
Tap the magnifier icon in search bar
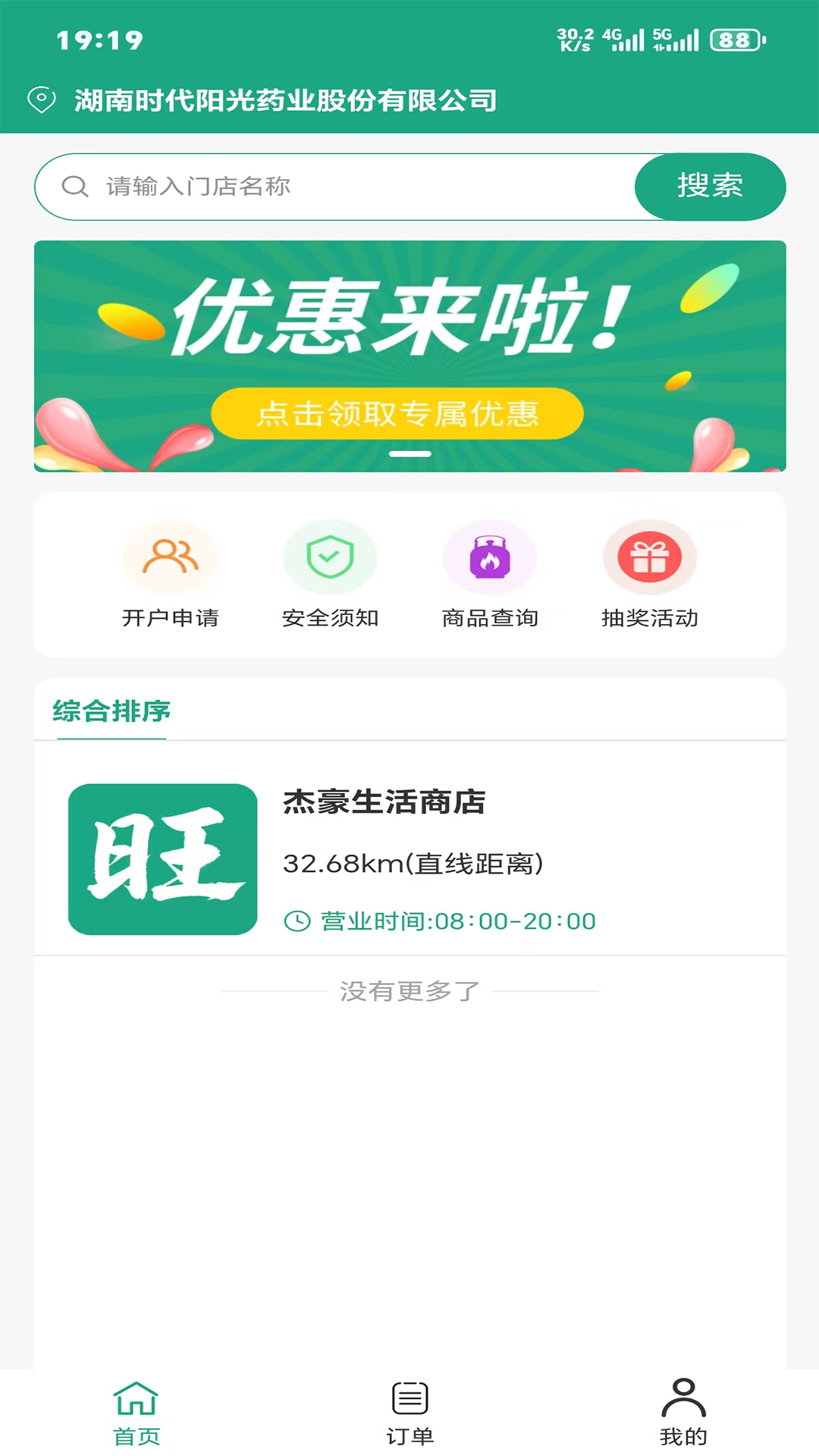(x=75, y=187)
